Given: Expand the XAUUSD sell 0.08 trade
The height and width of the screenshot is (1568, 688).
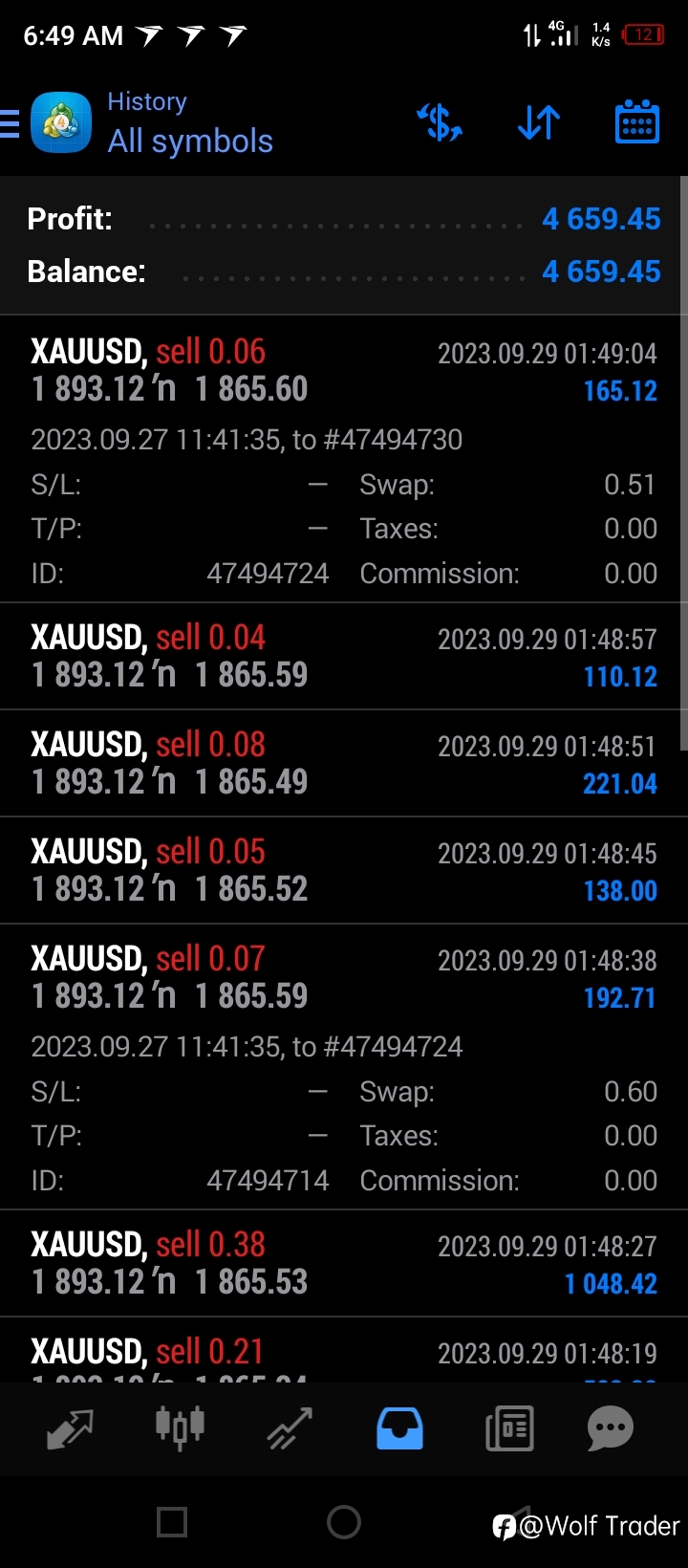Looking at the screenshot, I should pyautogui.click(x=344, y=763).
